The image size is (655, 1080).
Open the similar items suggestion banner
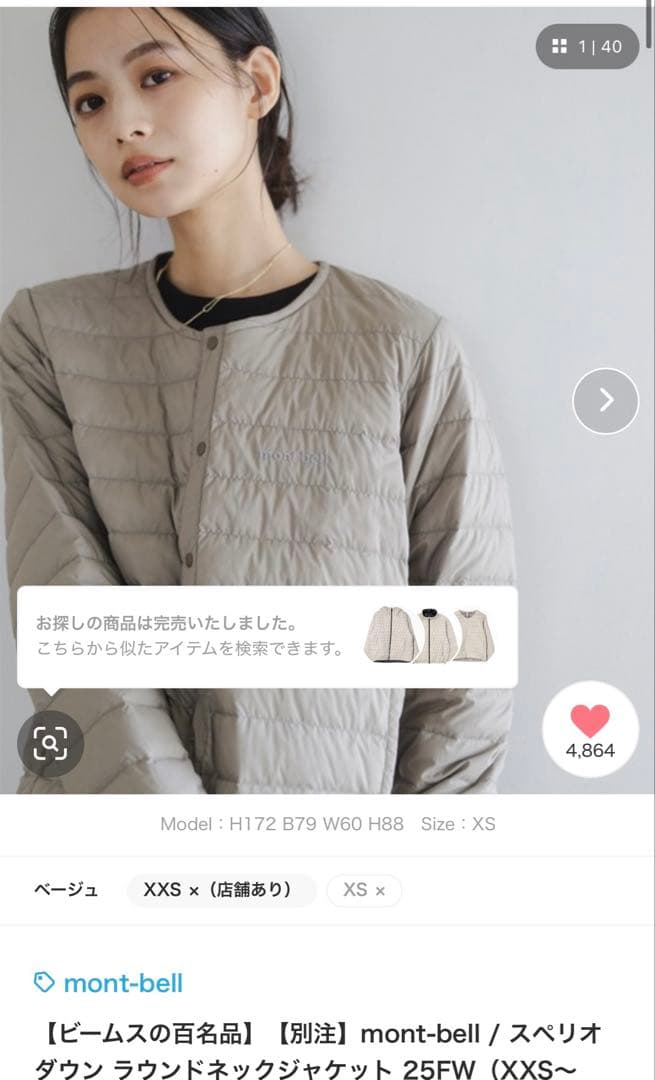tap(267, 636)
